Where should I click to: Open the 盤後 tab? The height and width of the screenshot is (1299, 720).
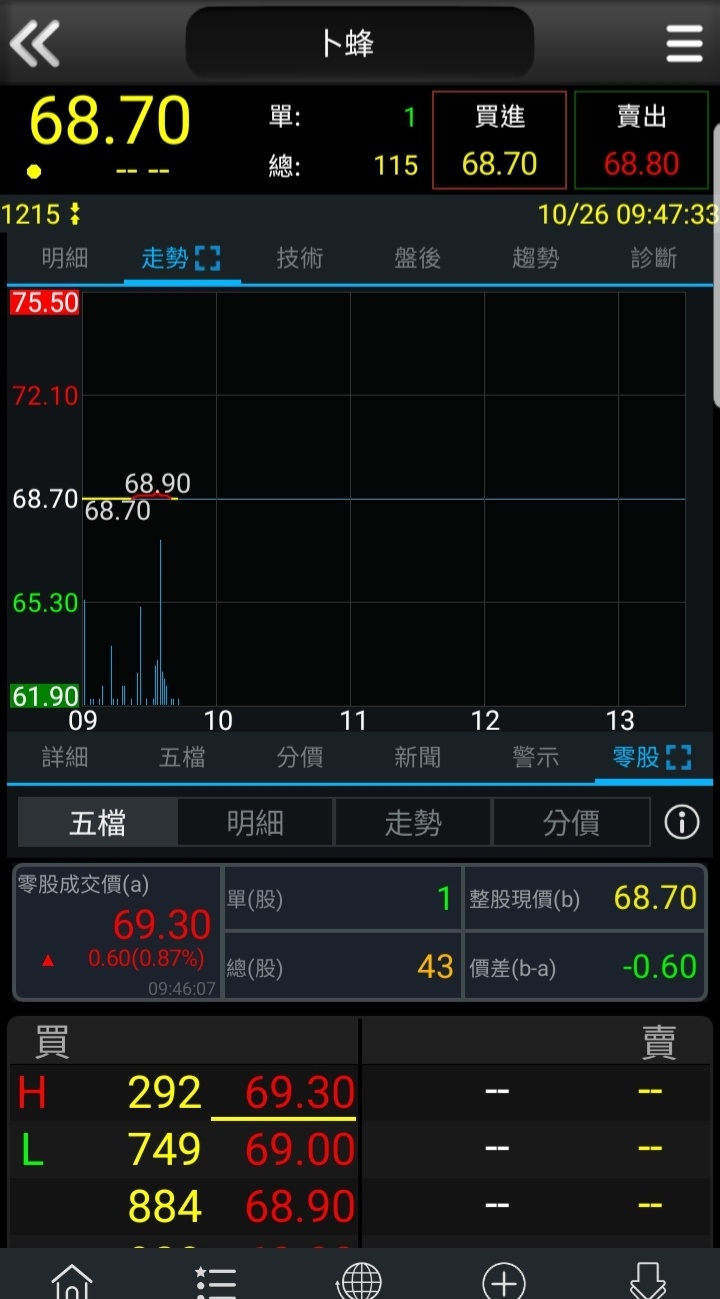[x=418, y=258]
